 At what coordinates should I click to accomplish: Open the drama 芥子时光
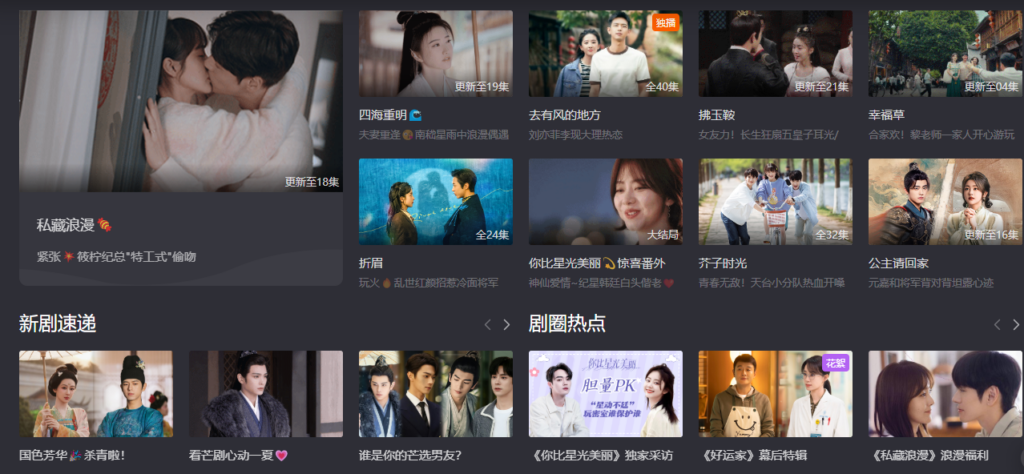[775, 202]
